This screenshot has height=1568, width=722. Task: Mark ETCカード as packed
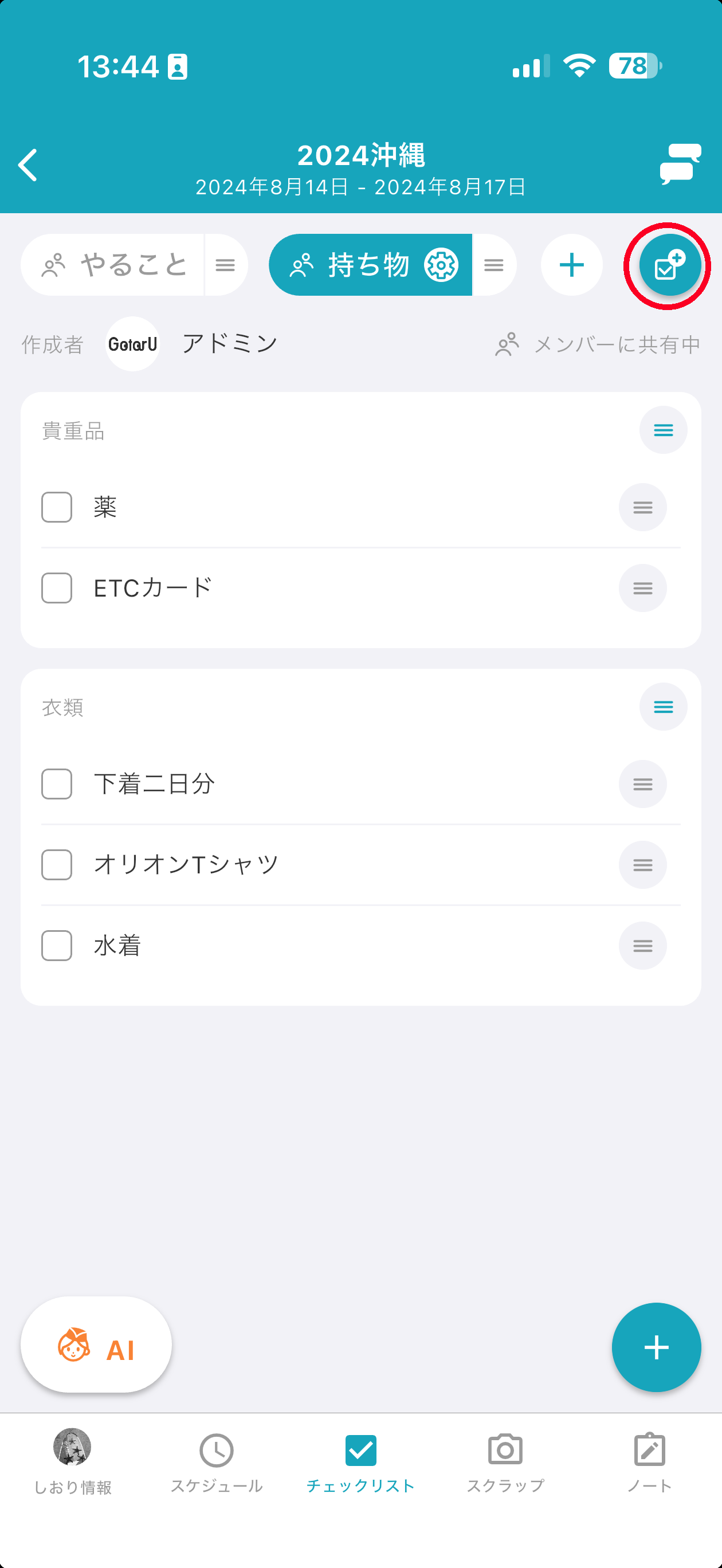(x=56, y=588)
